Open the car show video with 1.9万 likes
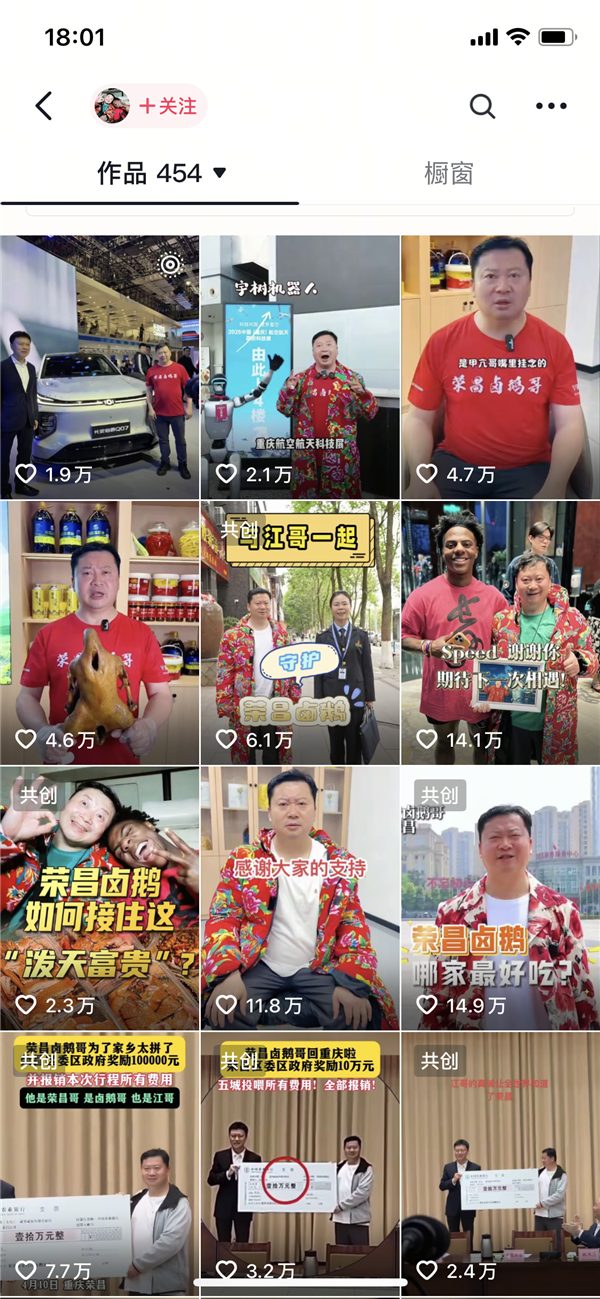This screenshot has height=1299, width=600. click(99, 367)
